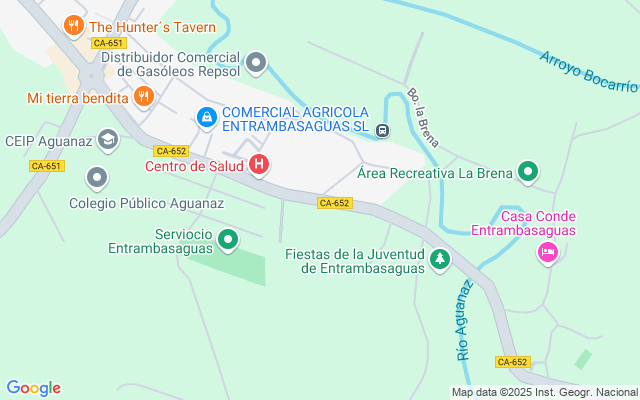Image resolution: width=640 pixels, height=400 pixels.
Task: Open COMERCIAL AGRICOLA ENTRAMBASAGUAS SL shop marker
Action: point(207,118)
